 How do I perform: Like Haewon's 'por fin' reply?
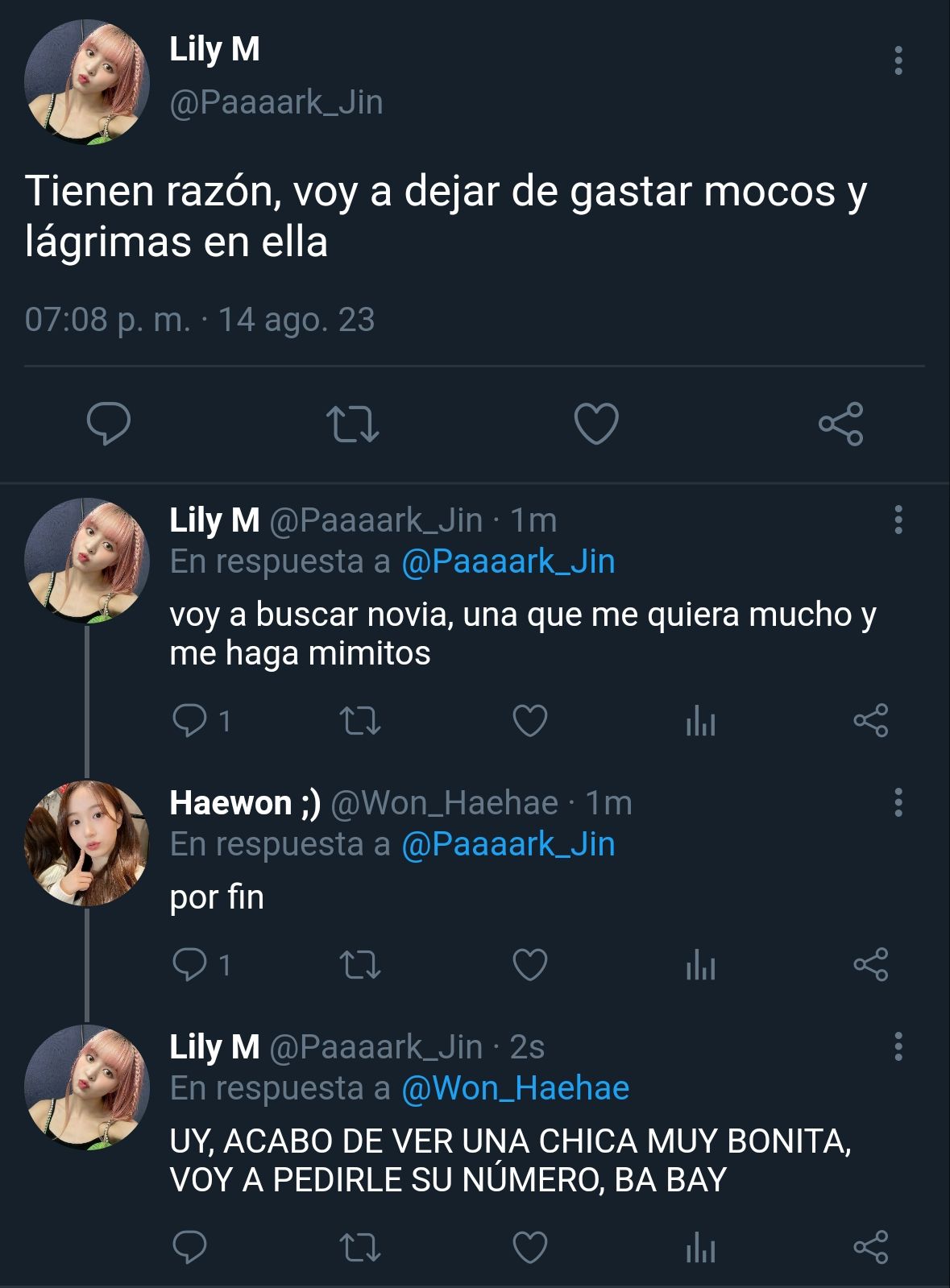tap(530, 964)
